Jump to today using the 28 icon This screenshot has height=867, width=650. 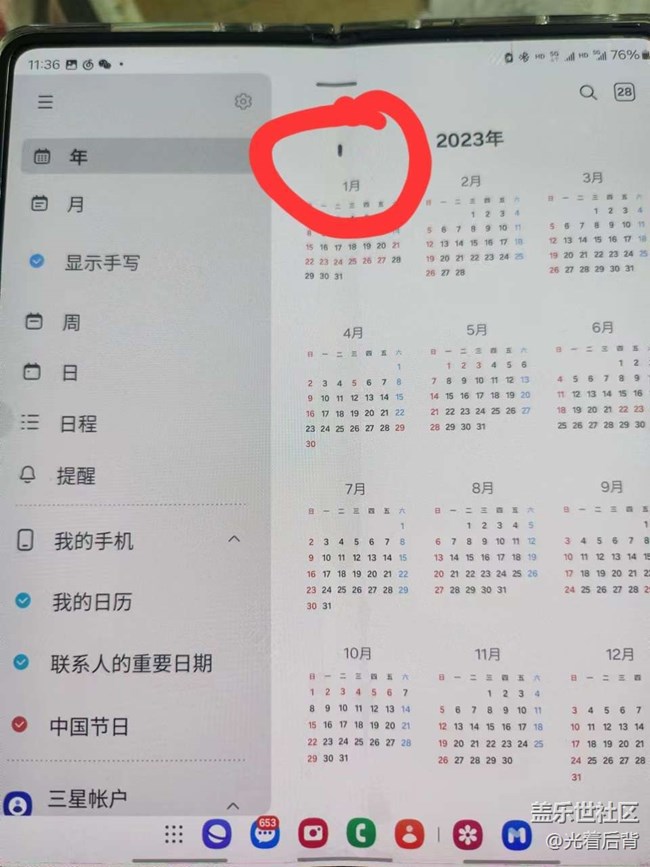[624, 92]
